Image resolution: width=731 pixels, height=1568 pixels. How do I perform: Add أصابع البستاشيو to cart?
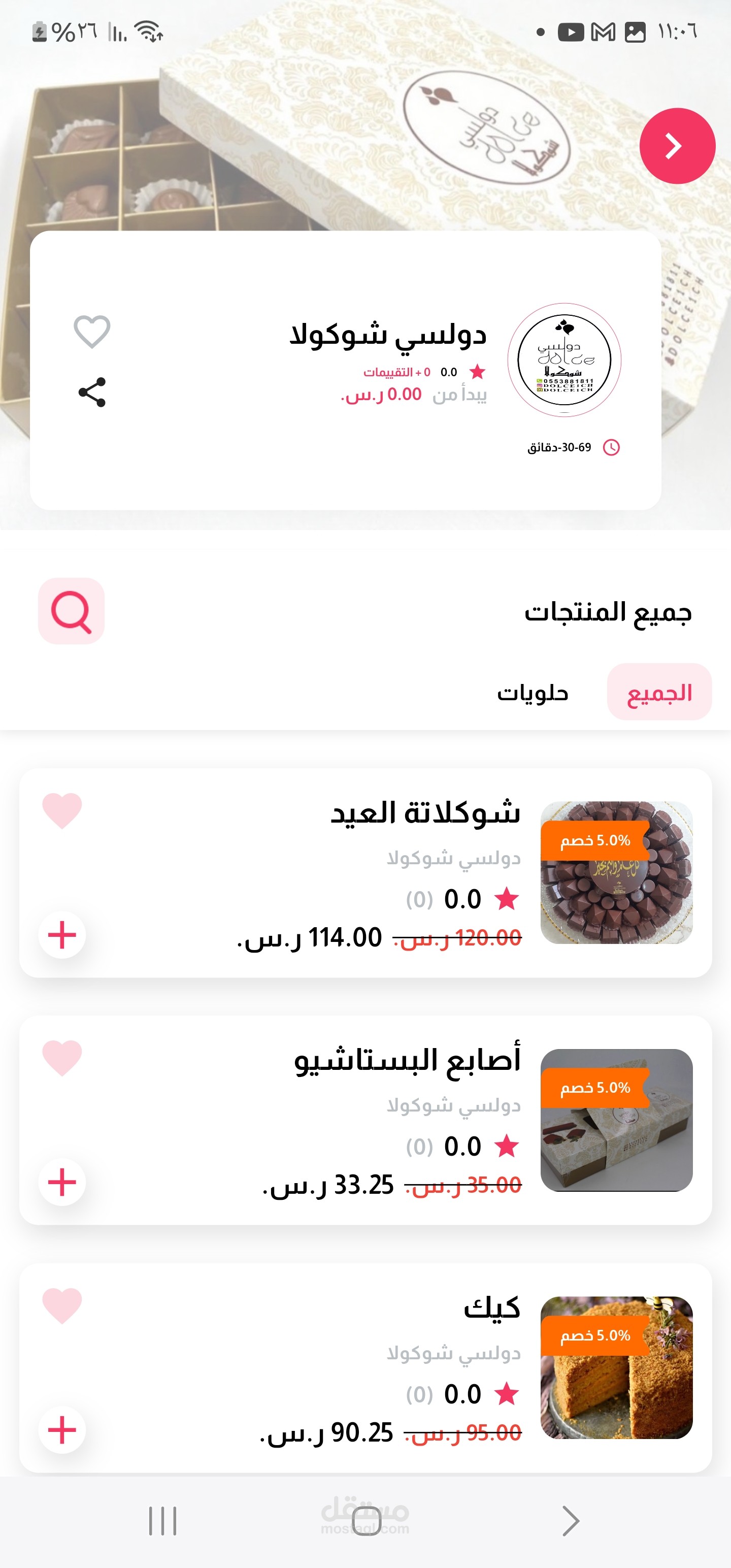[62, 1182]
